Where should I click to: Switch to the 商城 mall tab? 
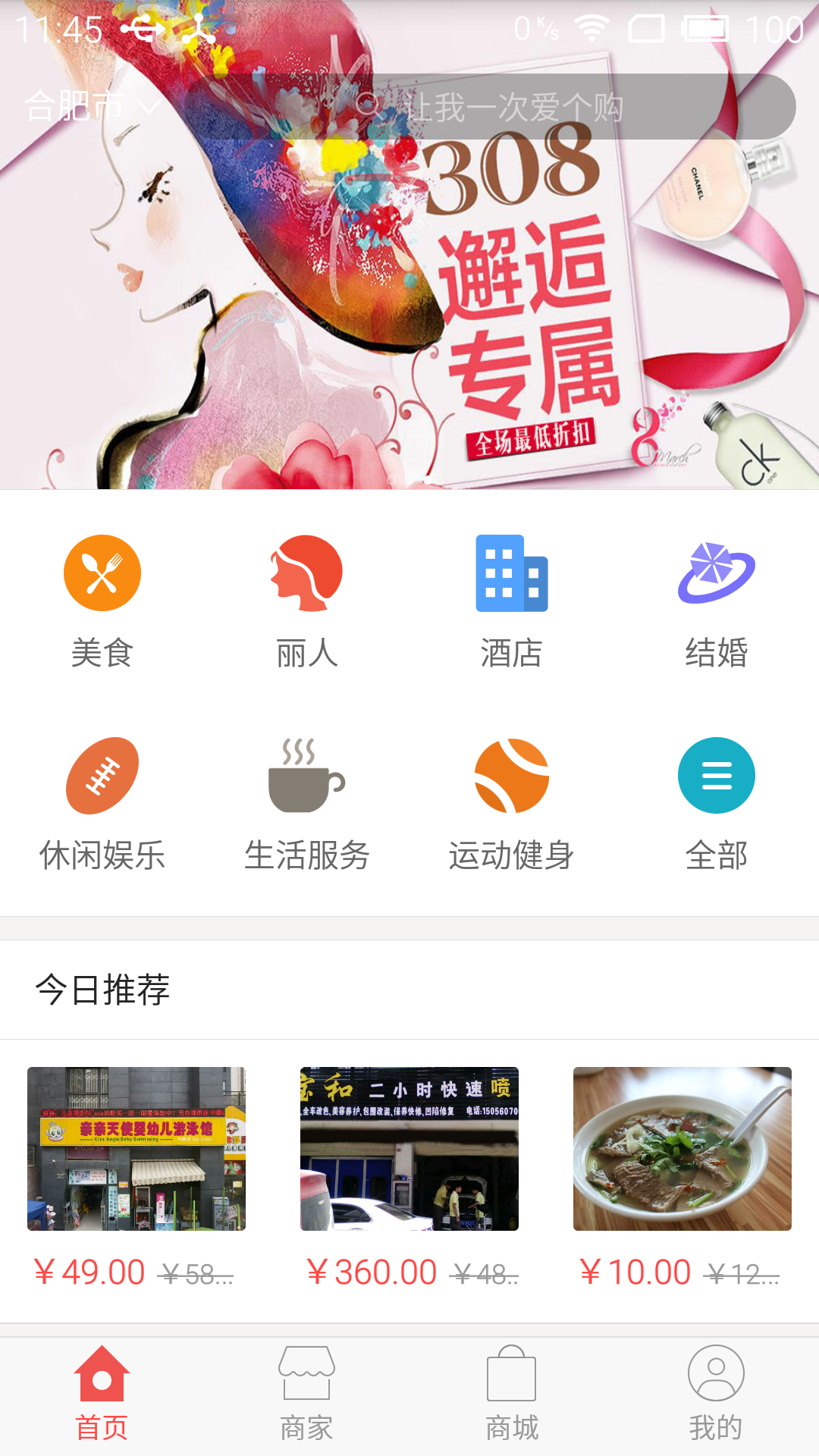coord(512,1395)
